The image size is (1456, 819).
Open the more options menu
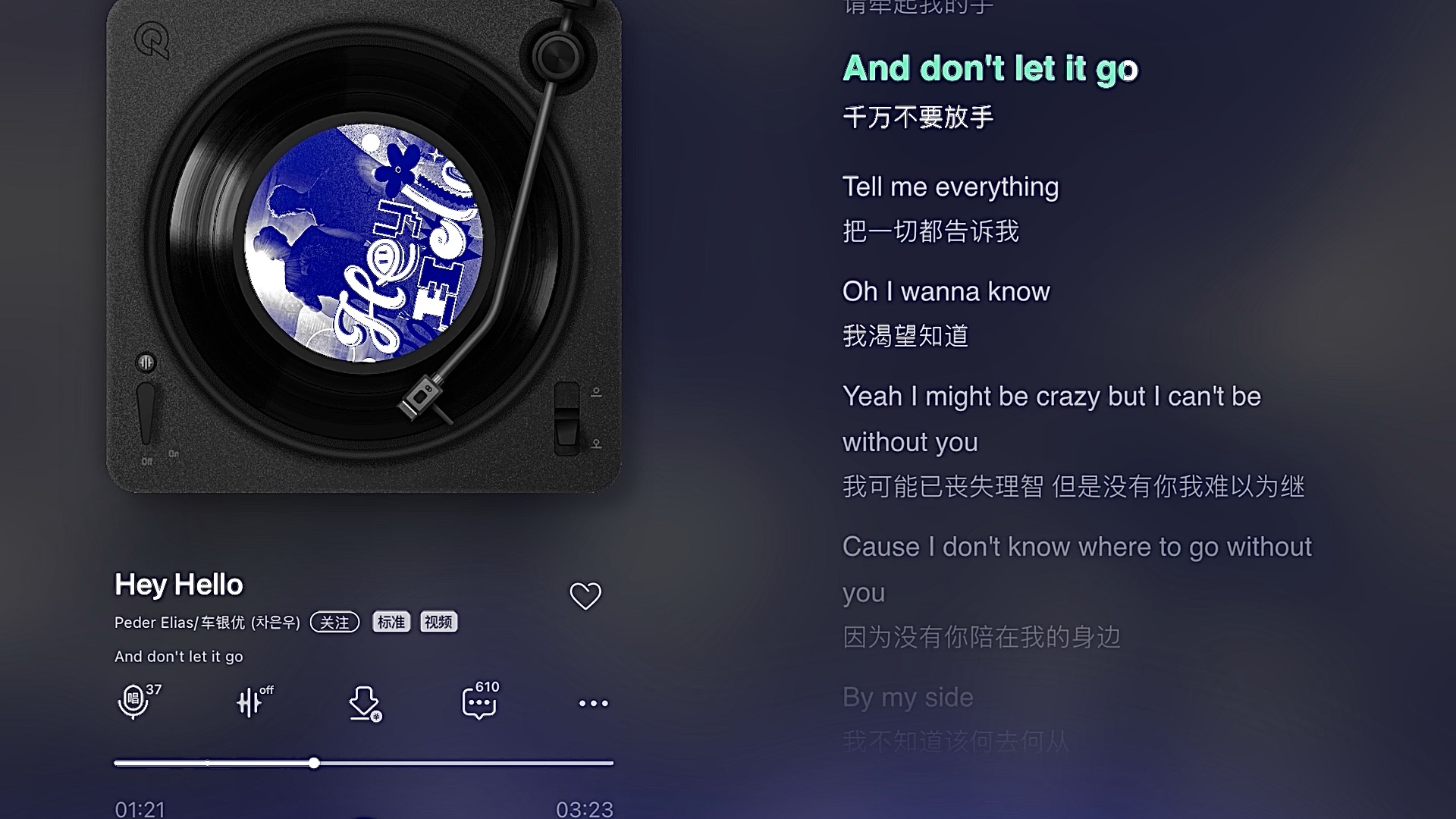(x=593, y=704)
